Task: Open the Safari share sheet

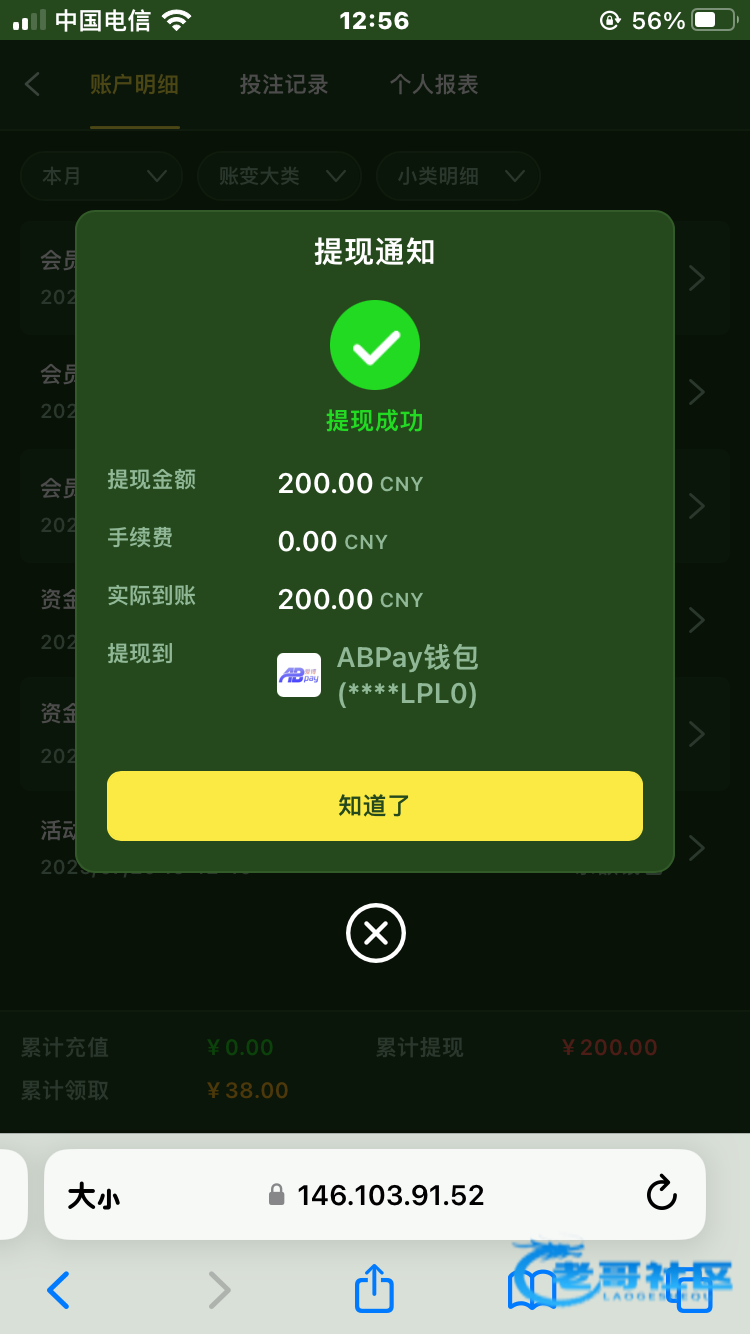Action: click(374, 1289)
